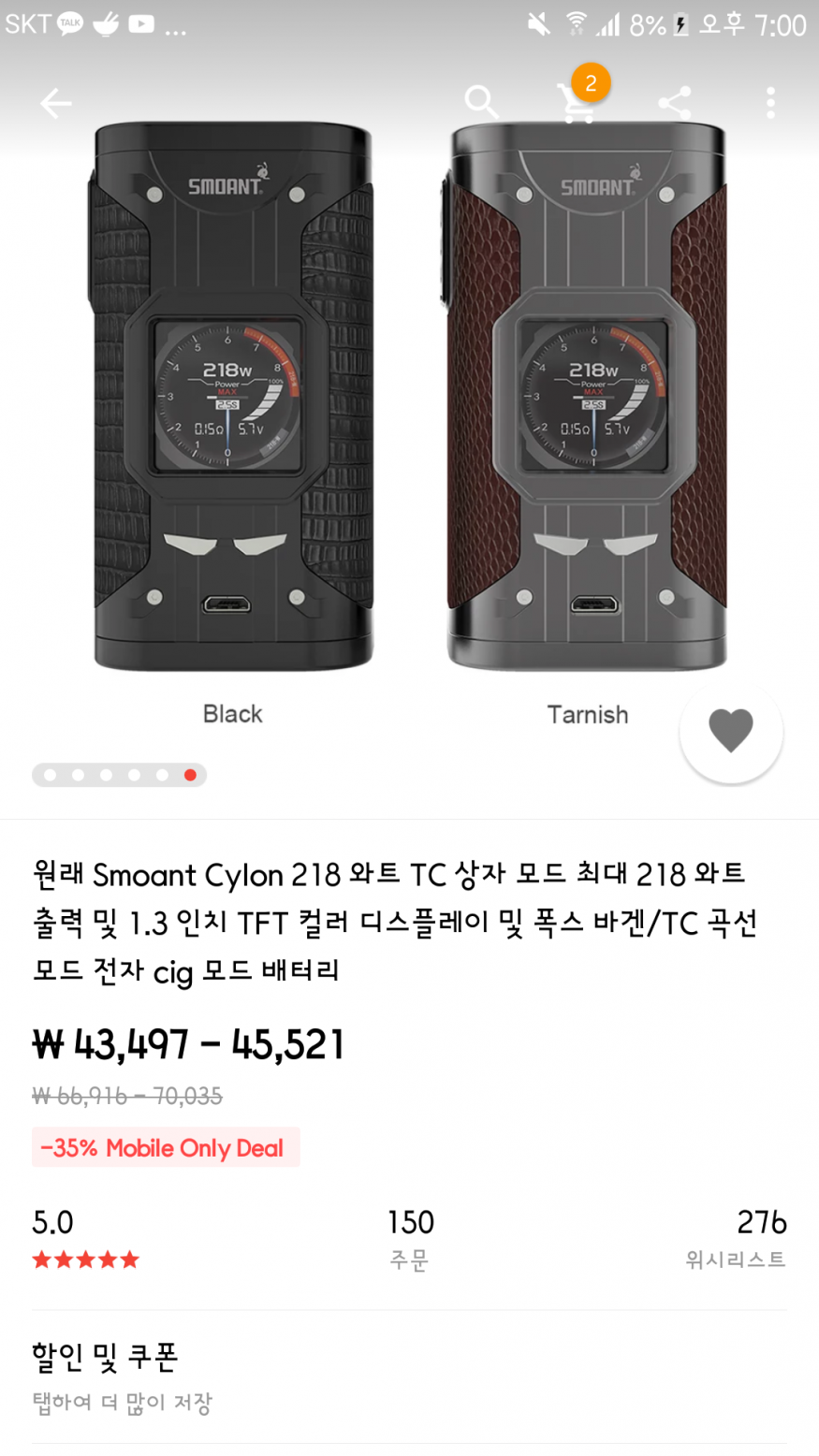View the 5.0 star rating reviews

point(85,1240)
